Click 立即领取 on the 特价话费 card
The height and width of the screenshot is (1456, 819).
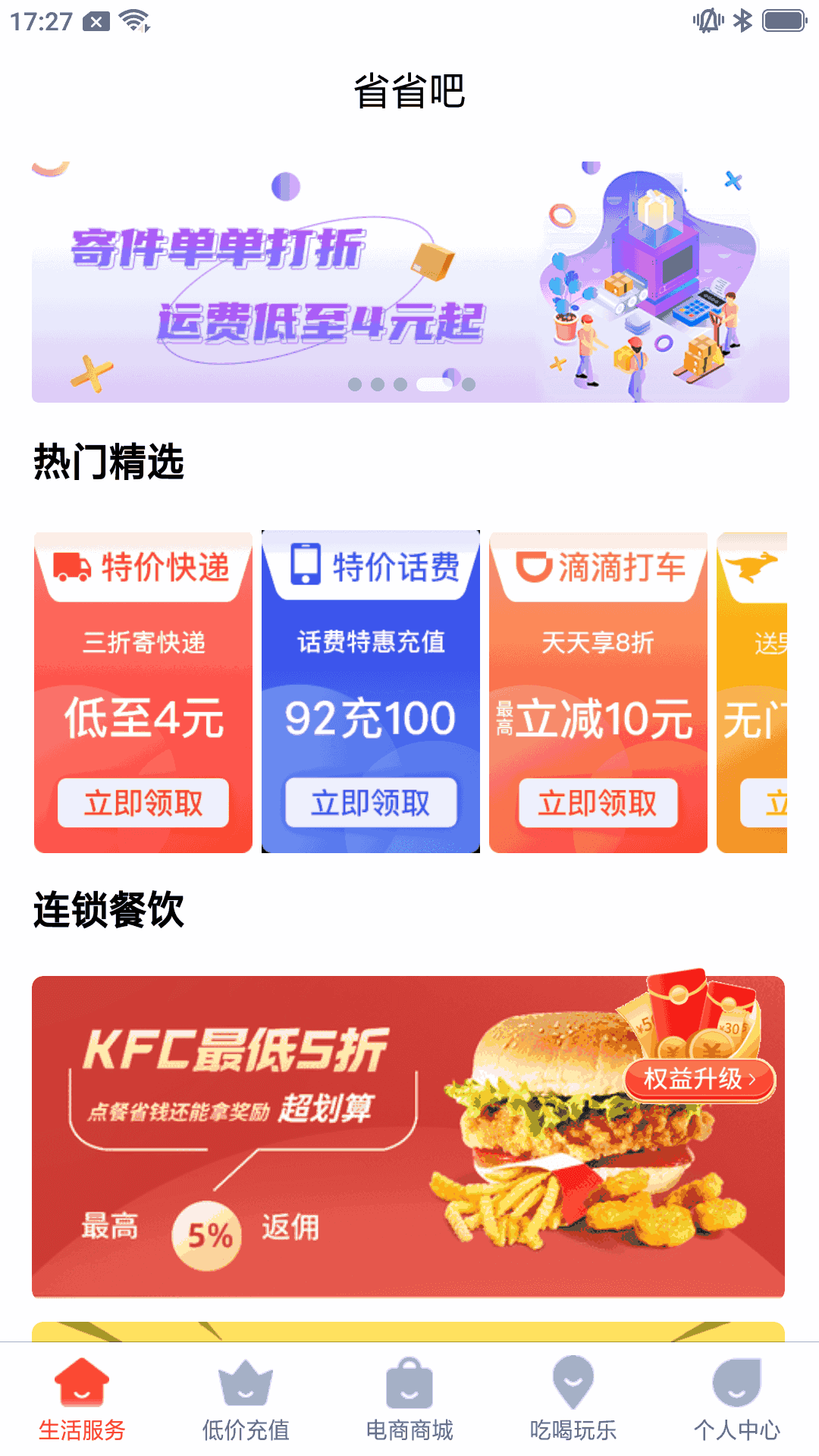tap(371, 804)
